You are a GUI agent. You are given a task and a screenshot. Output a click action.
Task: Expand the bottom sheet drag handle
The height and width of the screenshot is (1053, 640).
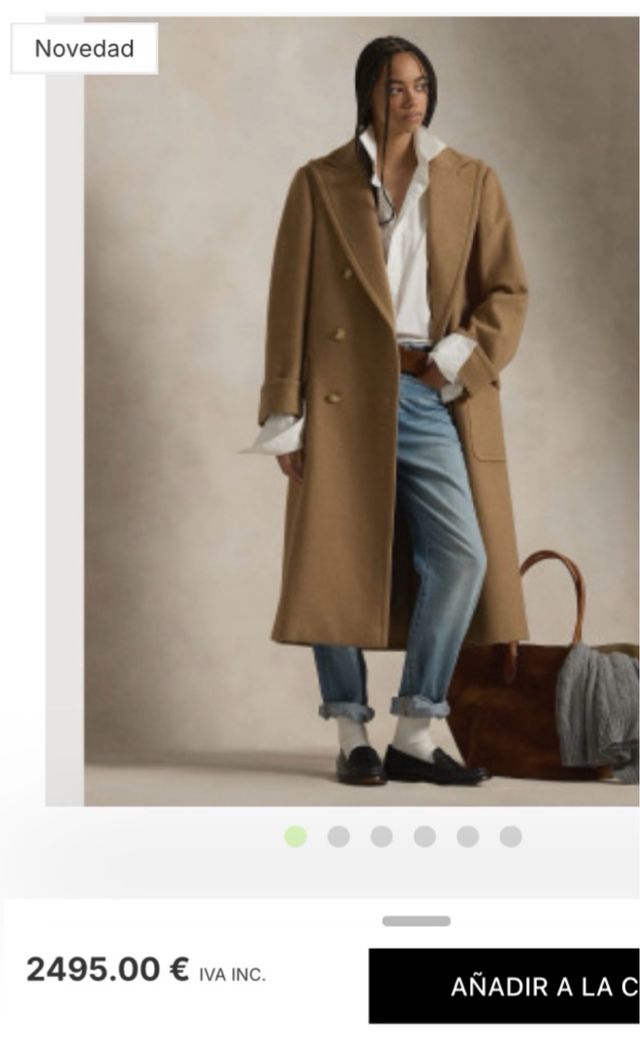[416, 921]
